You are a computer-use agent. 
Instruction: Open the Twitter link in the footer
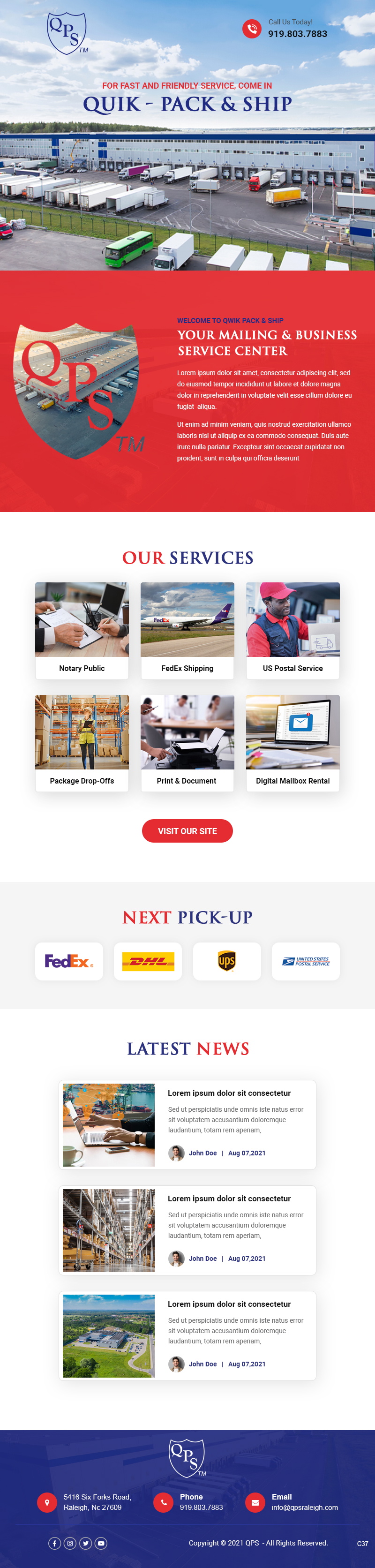click(86, 1543)
